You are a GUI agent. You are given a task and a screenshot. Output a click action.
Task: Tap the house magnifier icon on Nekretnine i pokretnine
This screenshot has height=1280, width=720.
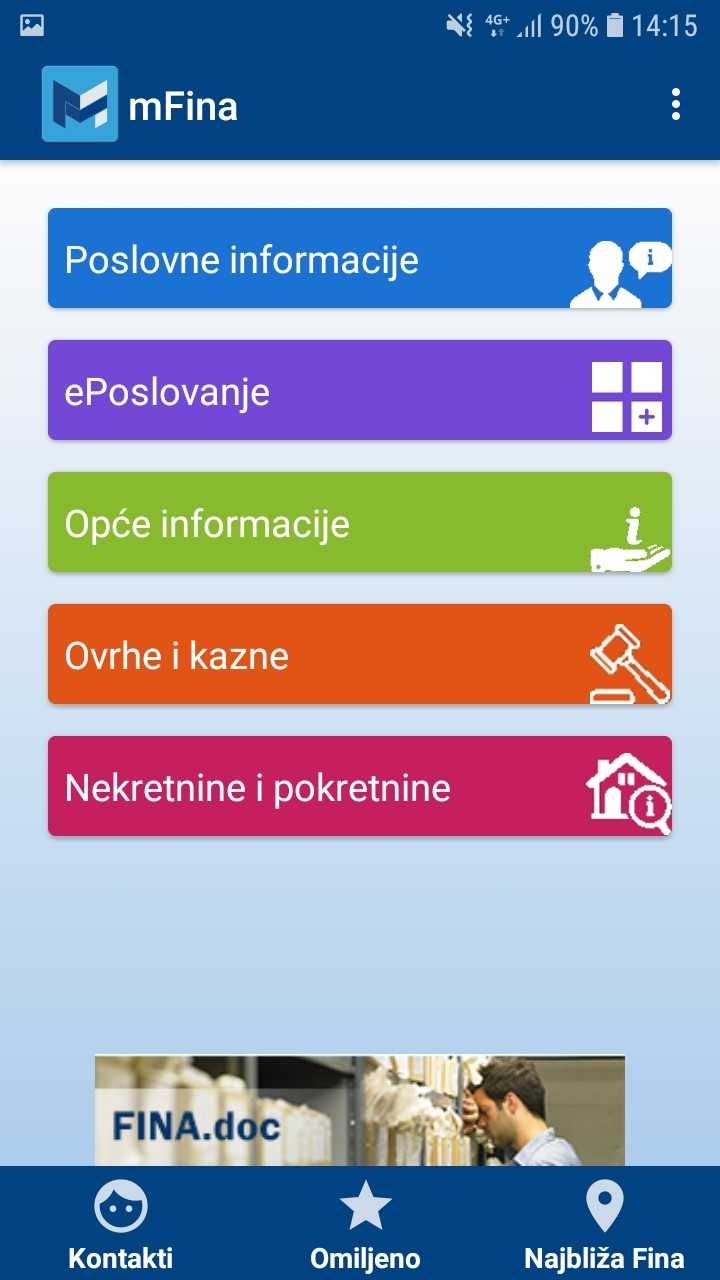click(x=630, y=789)
